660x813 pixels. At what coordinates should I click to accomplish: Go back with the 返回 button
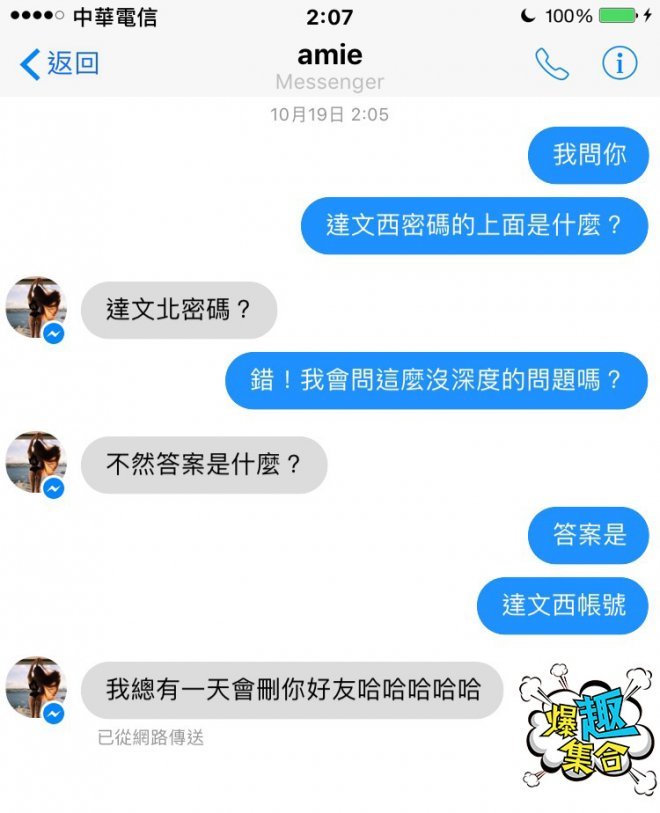point(60,64)
